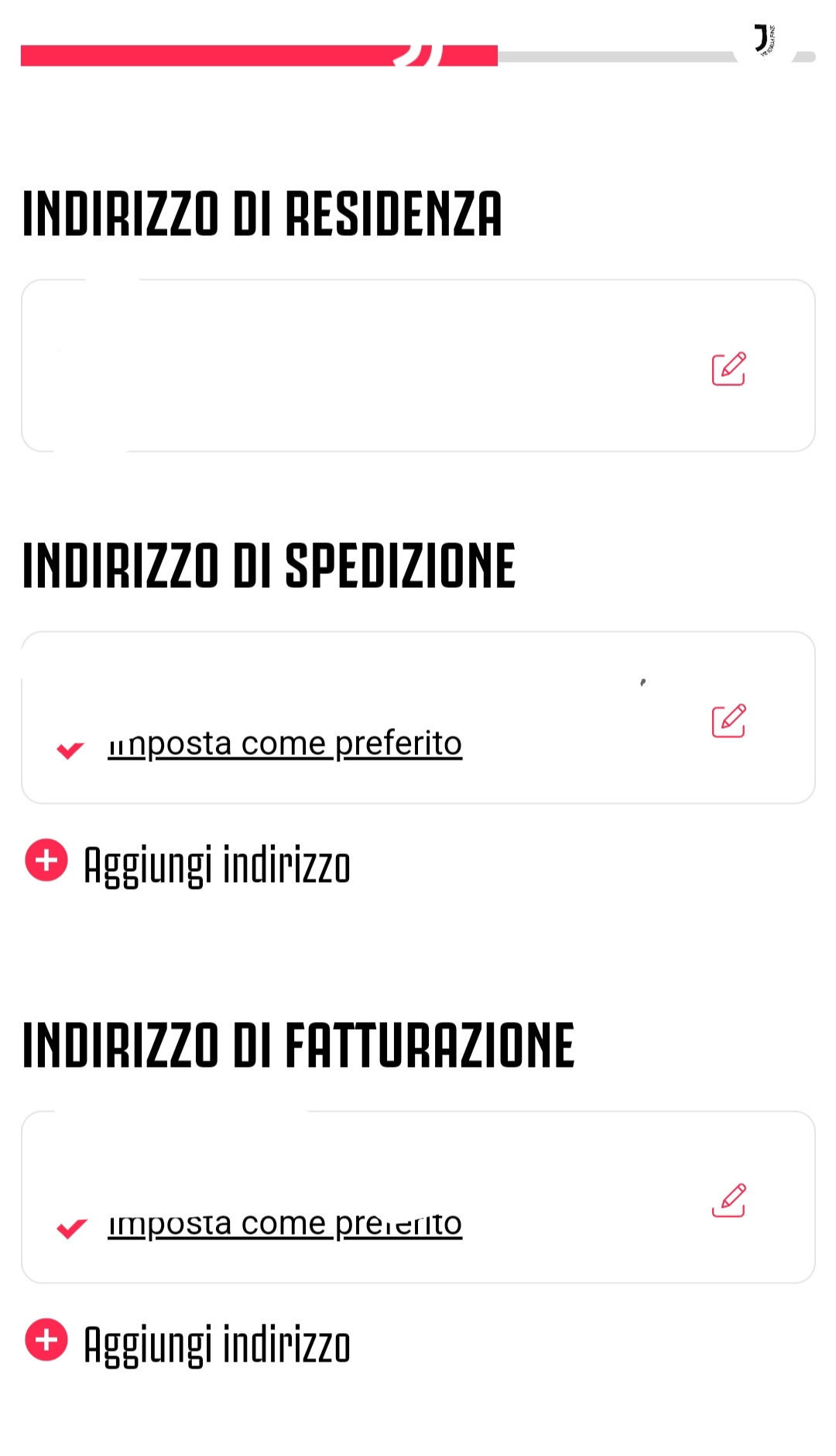This screenshot has width=836, height=1456.
Task: Set billing address as preferred
Action: click(284, 1224)
